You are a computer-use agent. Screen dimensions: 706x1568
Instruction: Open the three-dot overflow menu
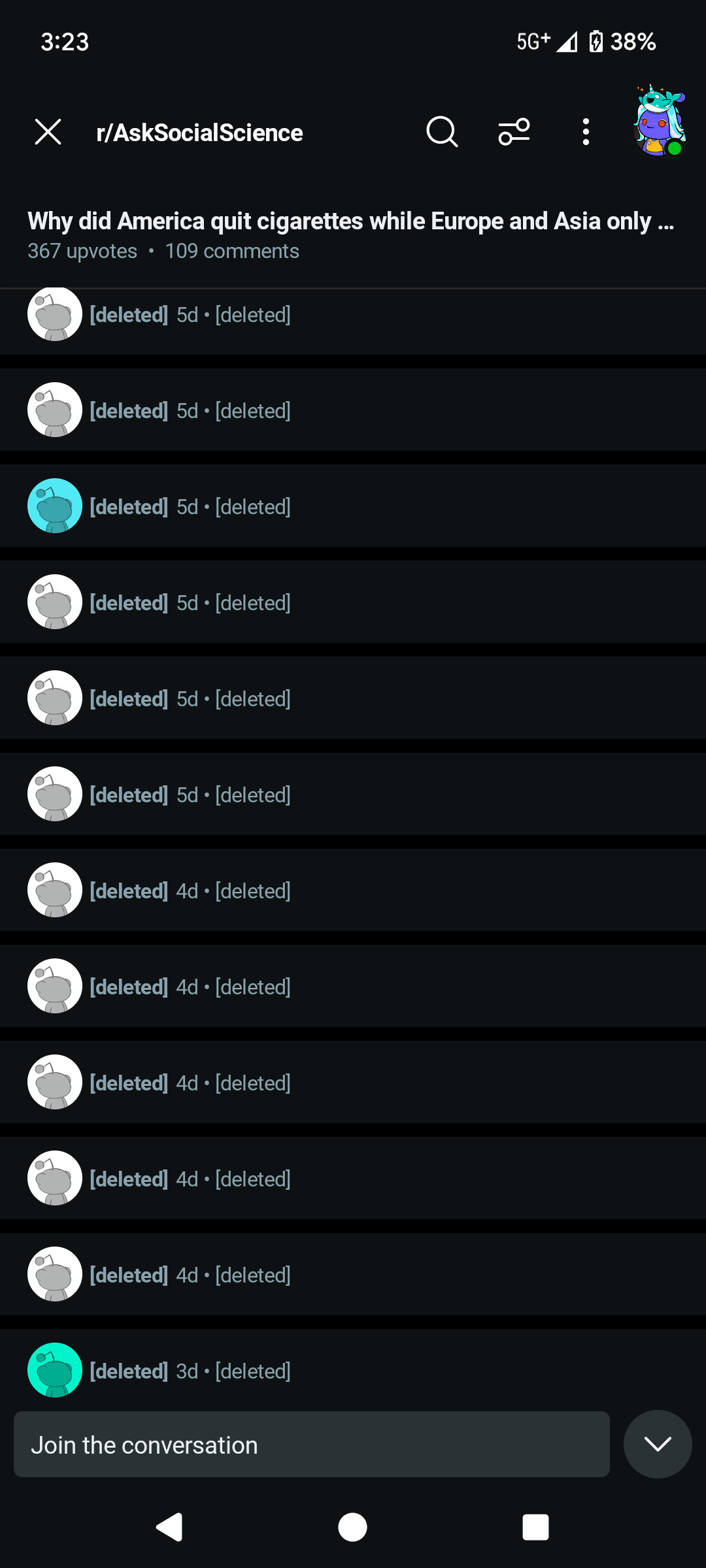(x=586, y=132)
